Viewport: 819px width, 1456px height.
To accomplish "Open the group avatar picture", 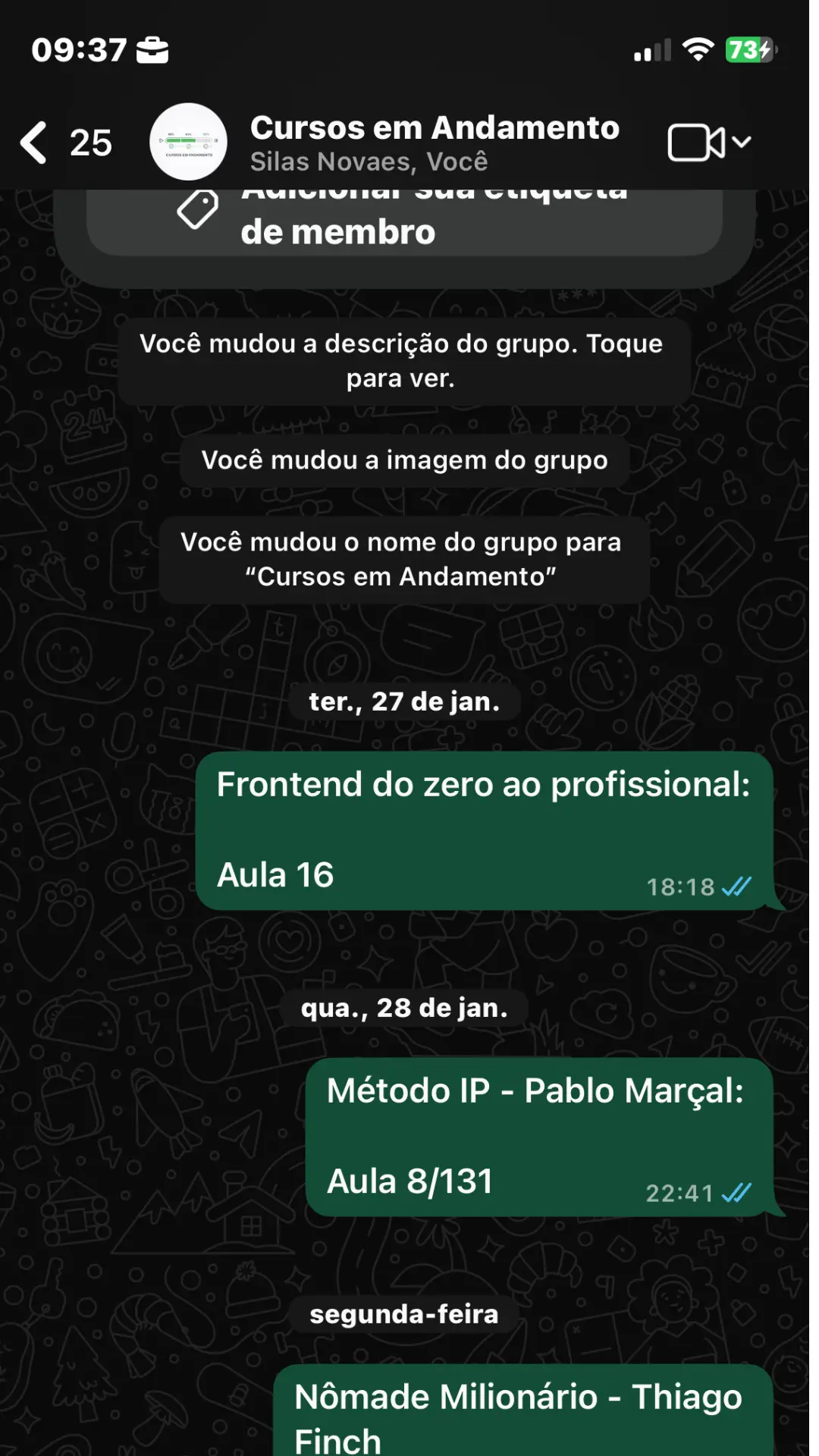I will [x=188, y=140].
